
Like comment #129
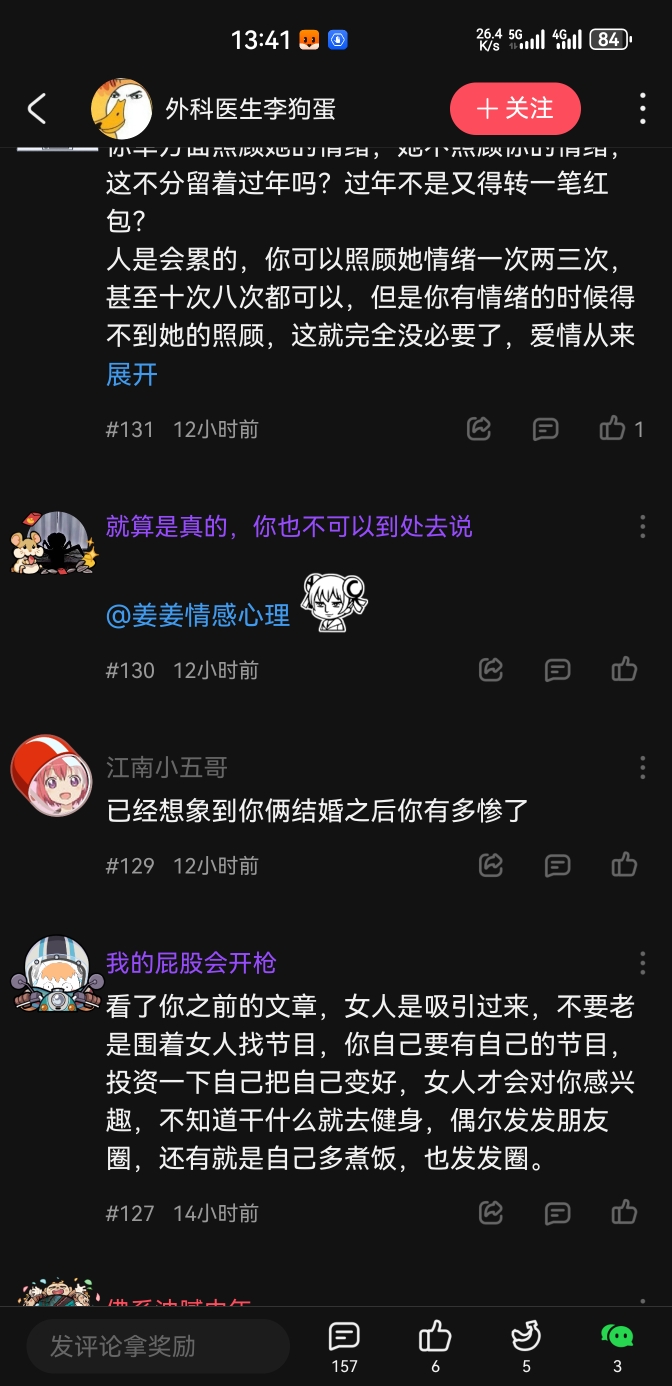pyautogui.click(x=625, y=865)
